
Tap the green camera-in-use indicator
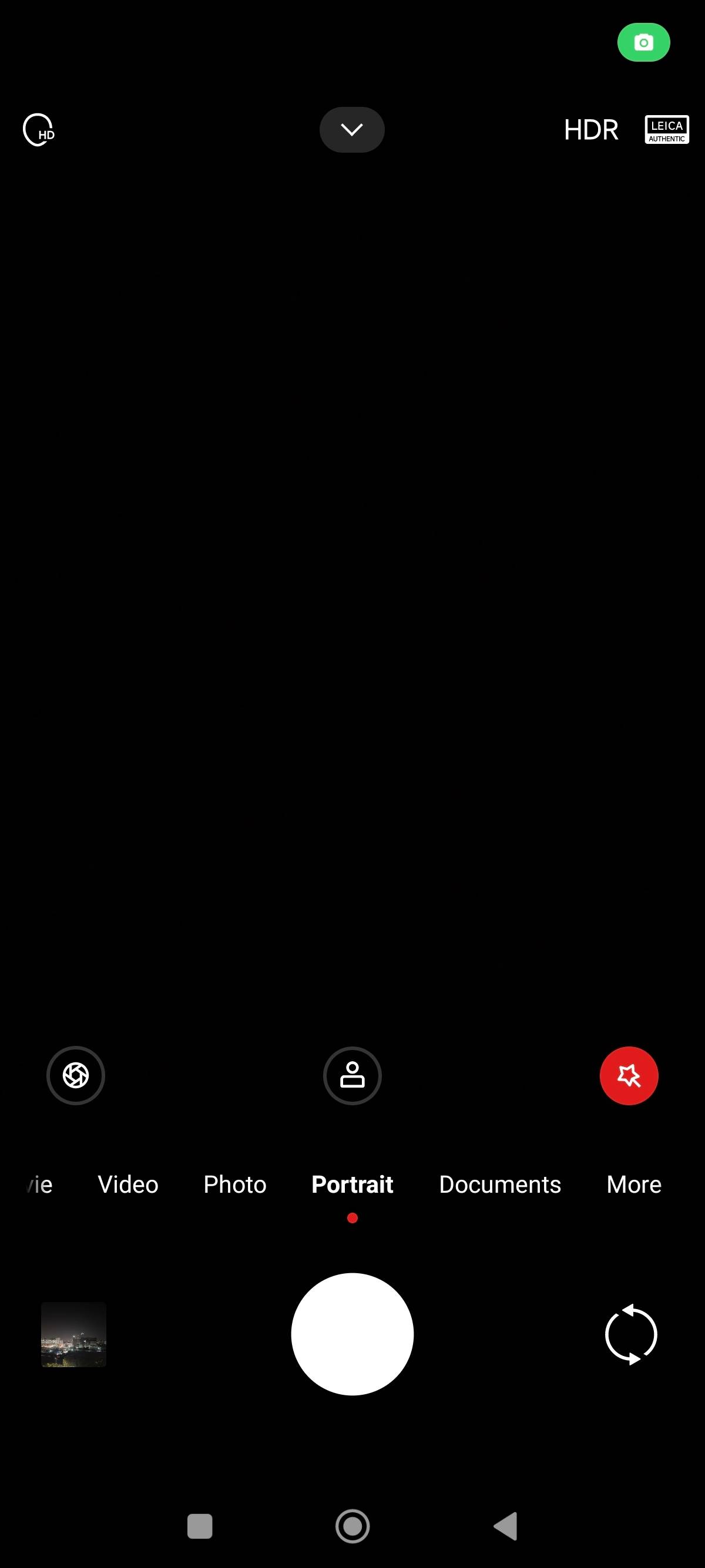point(643,43)
